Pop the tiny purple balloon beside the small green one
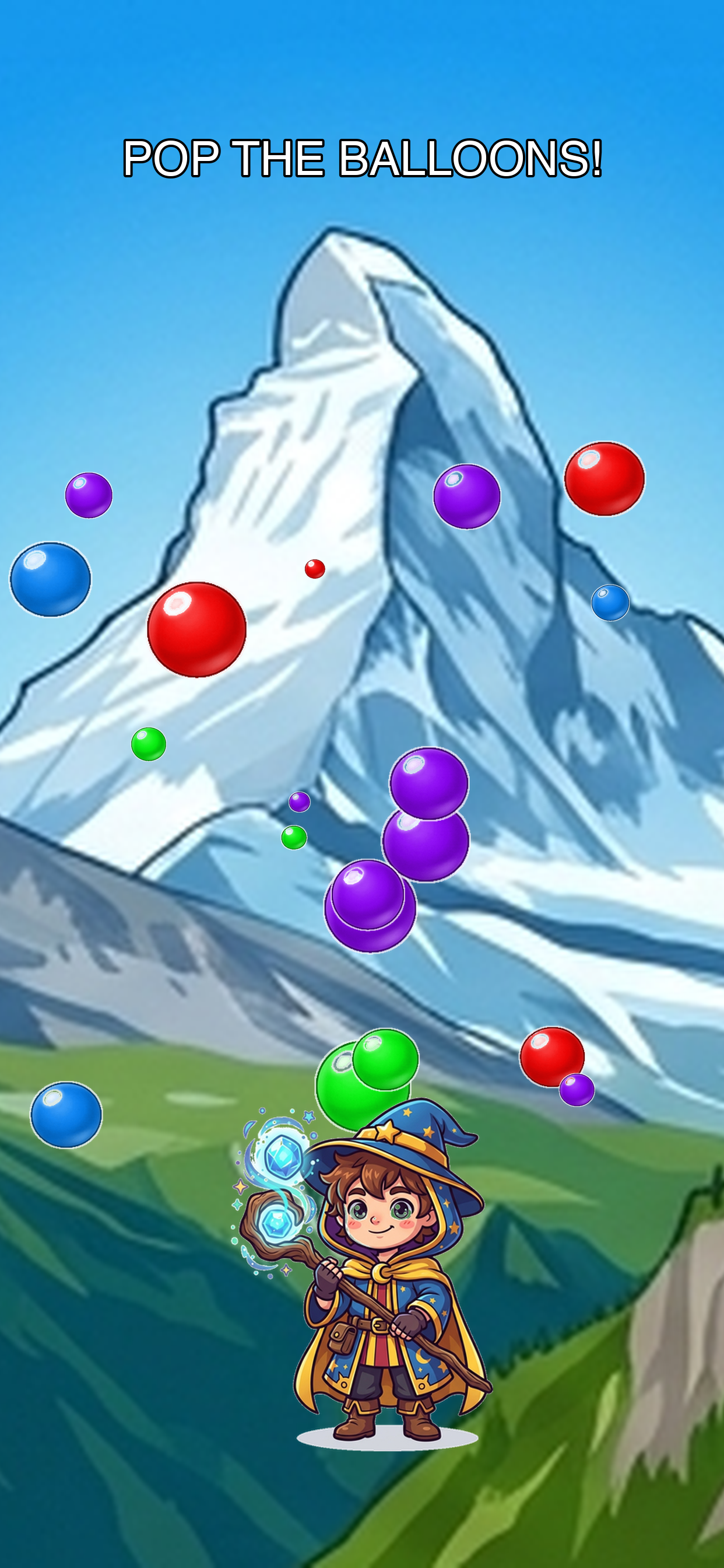The width and height of the screenshot is (724, 1568). [299, 801]
